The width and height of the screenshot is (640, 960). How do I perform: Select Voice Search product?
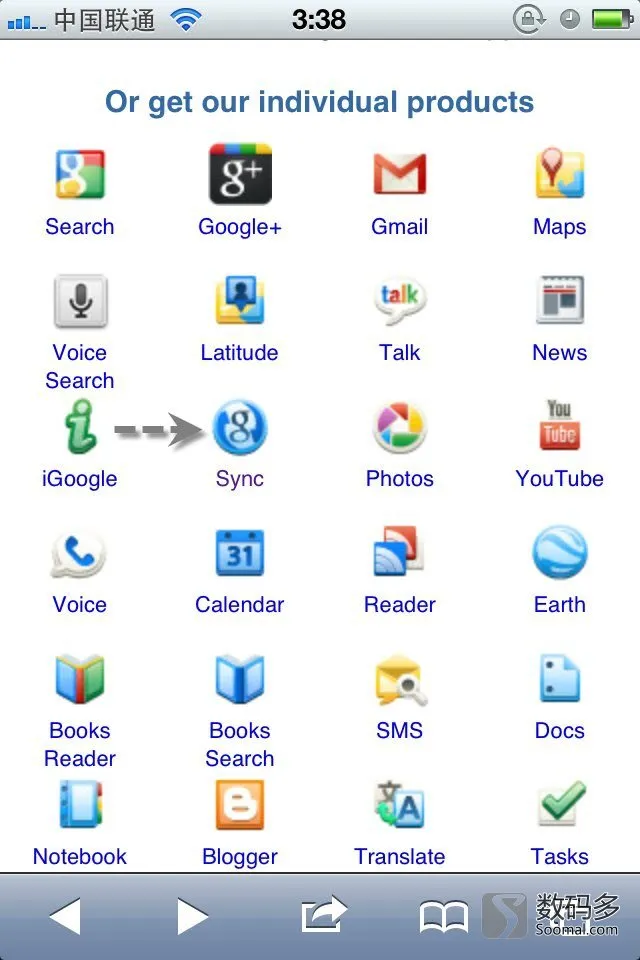pos(80,330)
